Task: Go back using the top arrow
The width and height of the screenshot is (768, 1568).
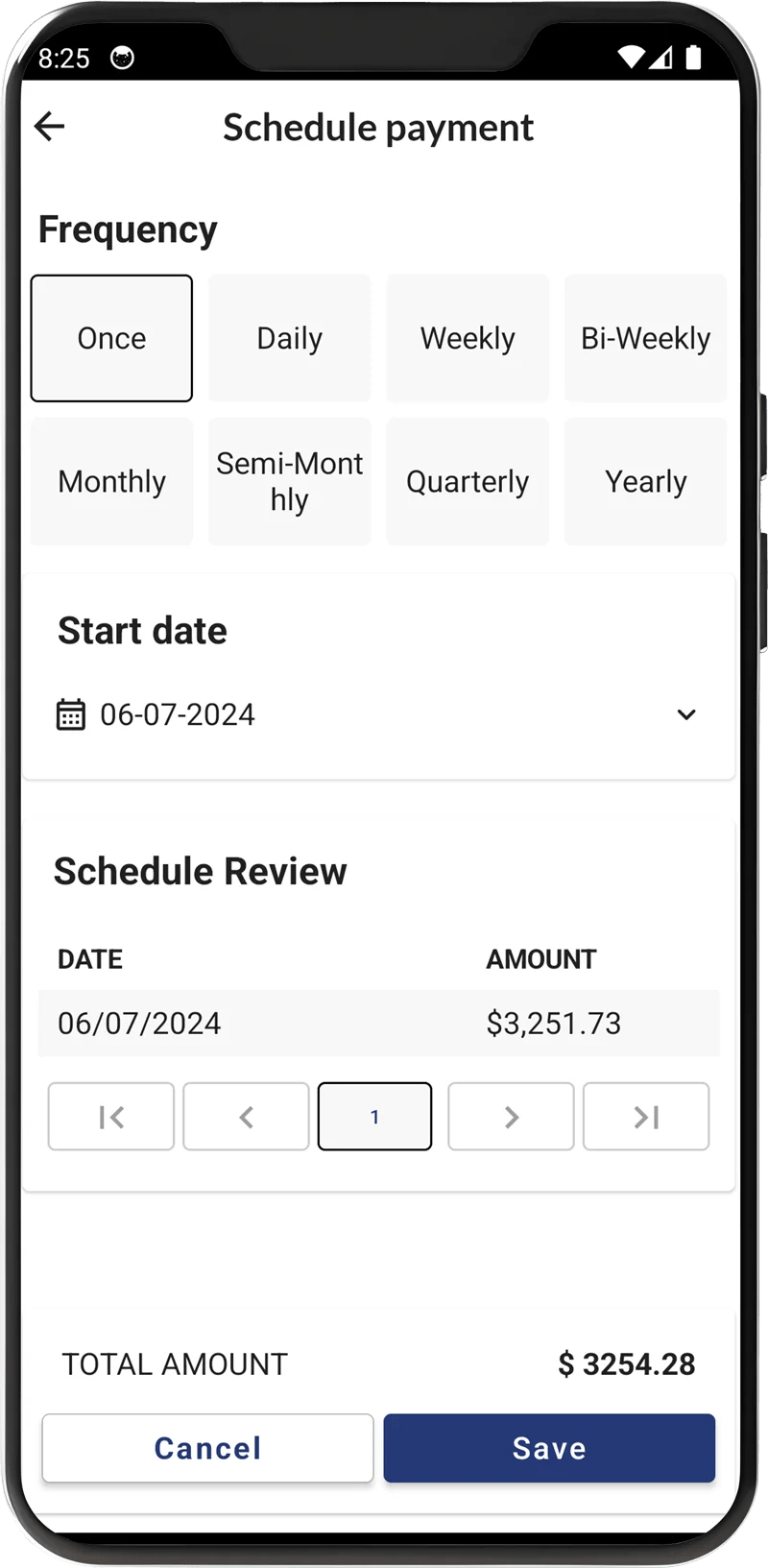Action: [49, 126]
